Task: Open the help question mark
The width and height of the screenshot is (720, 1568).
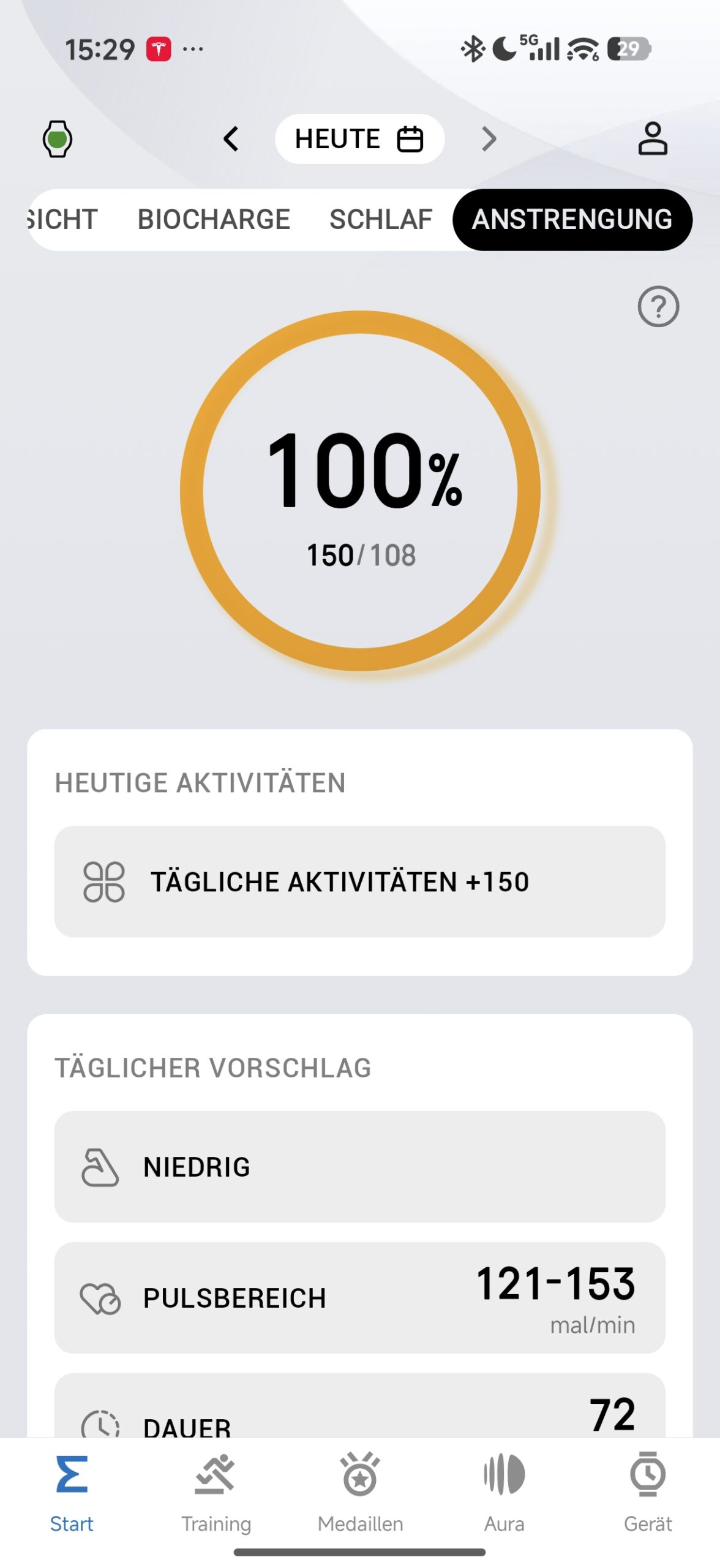Action: tap(658, 306)
